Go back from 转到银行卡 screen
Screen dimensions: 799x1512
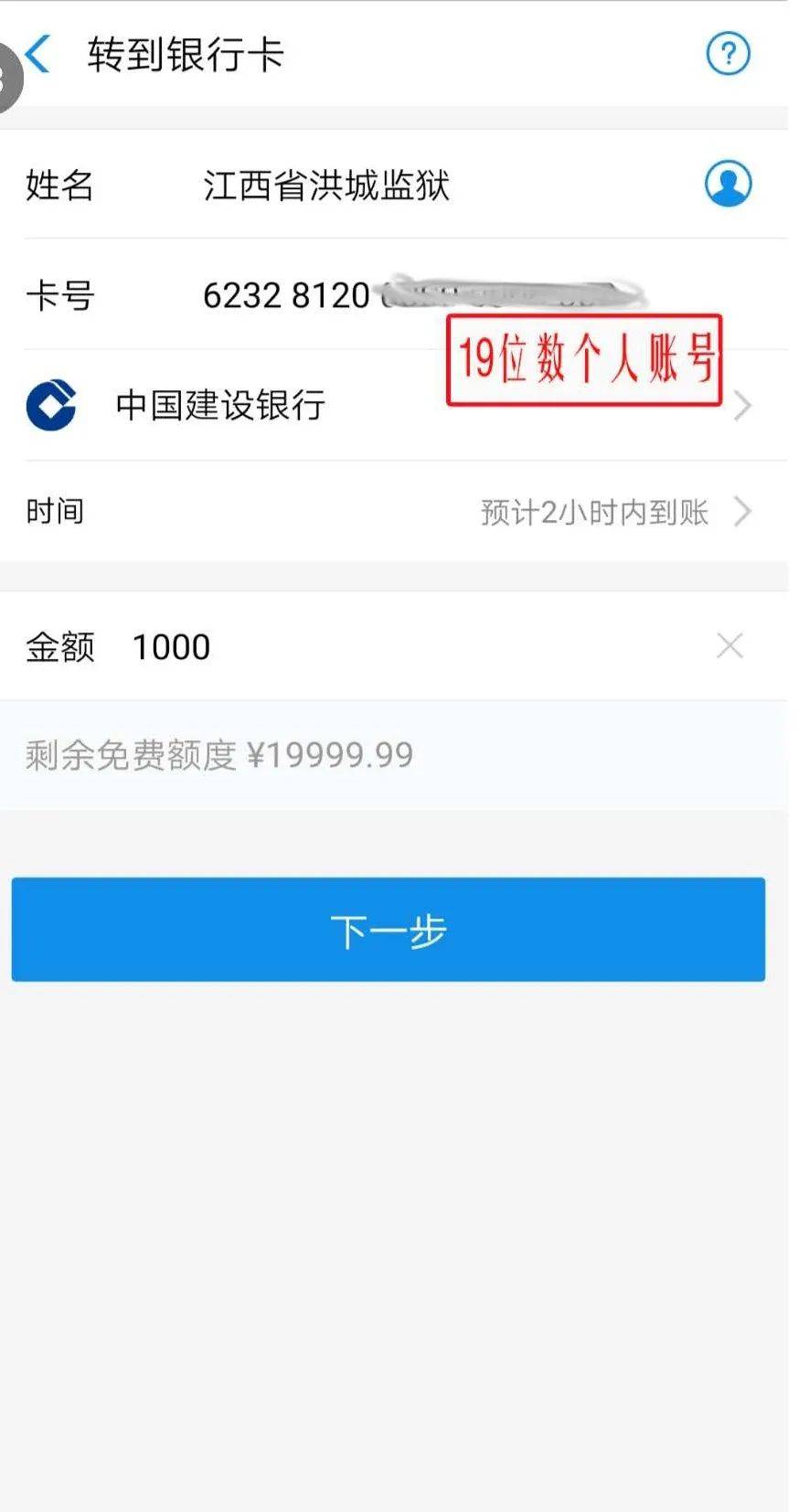(38, 55)
